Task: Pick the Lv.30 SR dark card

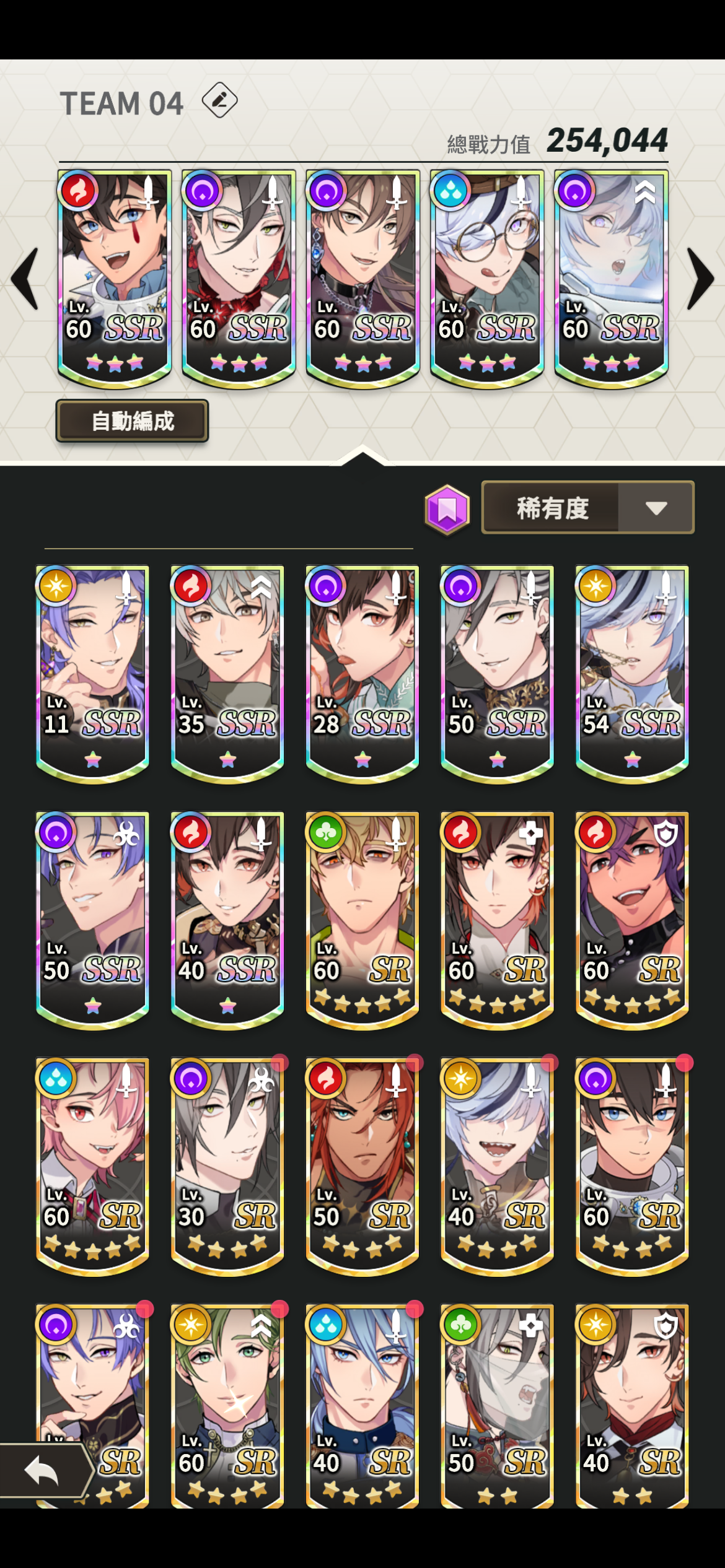Action: point(227,1164)
